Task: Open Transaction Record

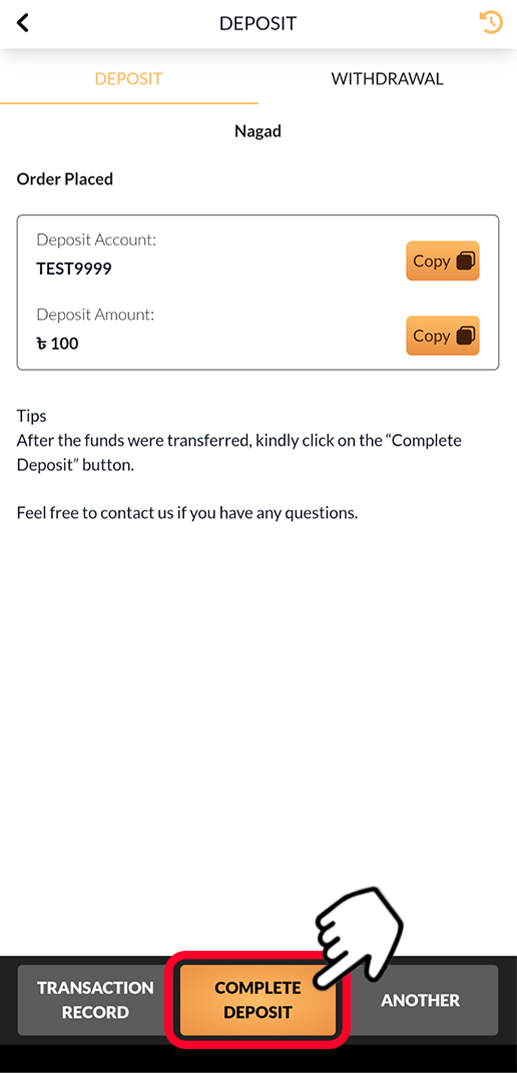Action: point(96,1000)
